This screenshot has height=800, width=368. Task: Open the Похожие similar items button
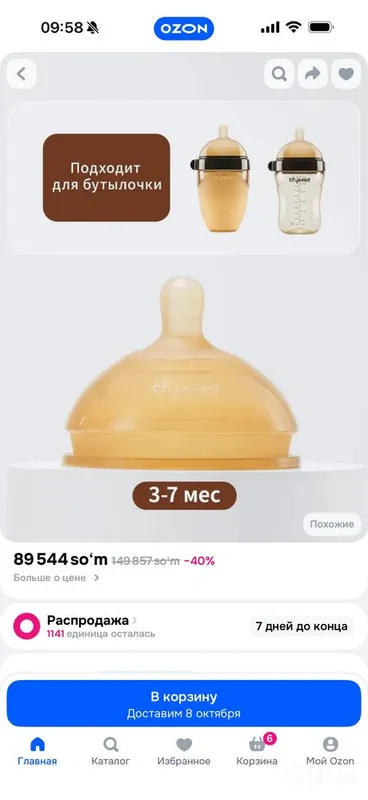coord(332,524)
